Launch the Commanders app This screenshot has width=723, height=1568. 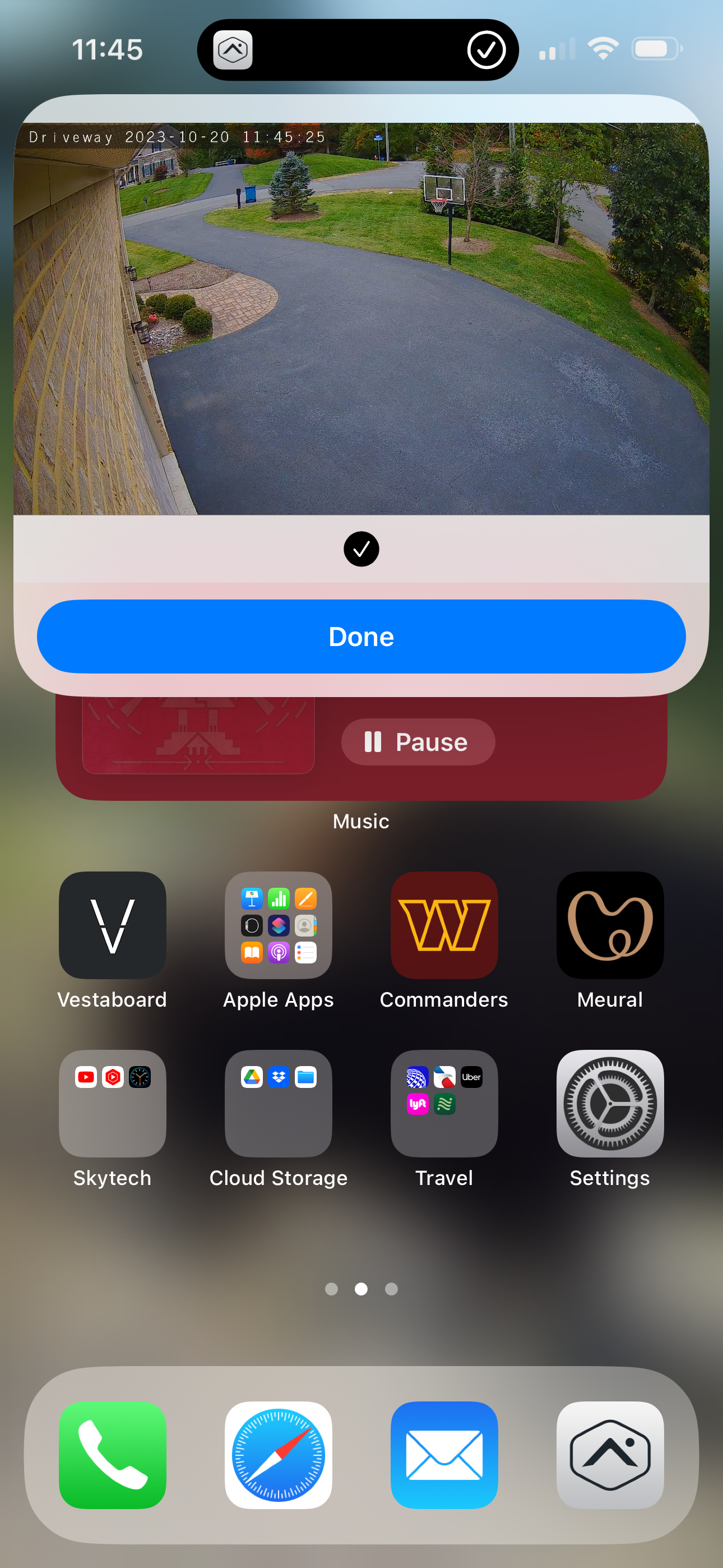[444, 925]
